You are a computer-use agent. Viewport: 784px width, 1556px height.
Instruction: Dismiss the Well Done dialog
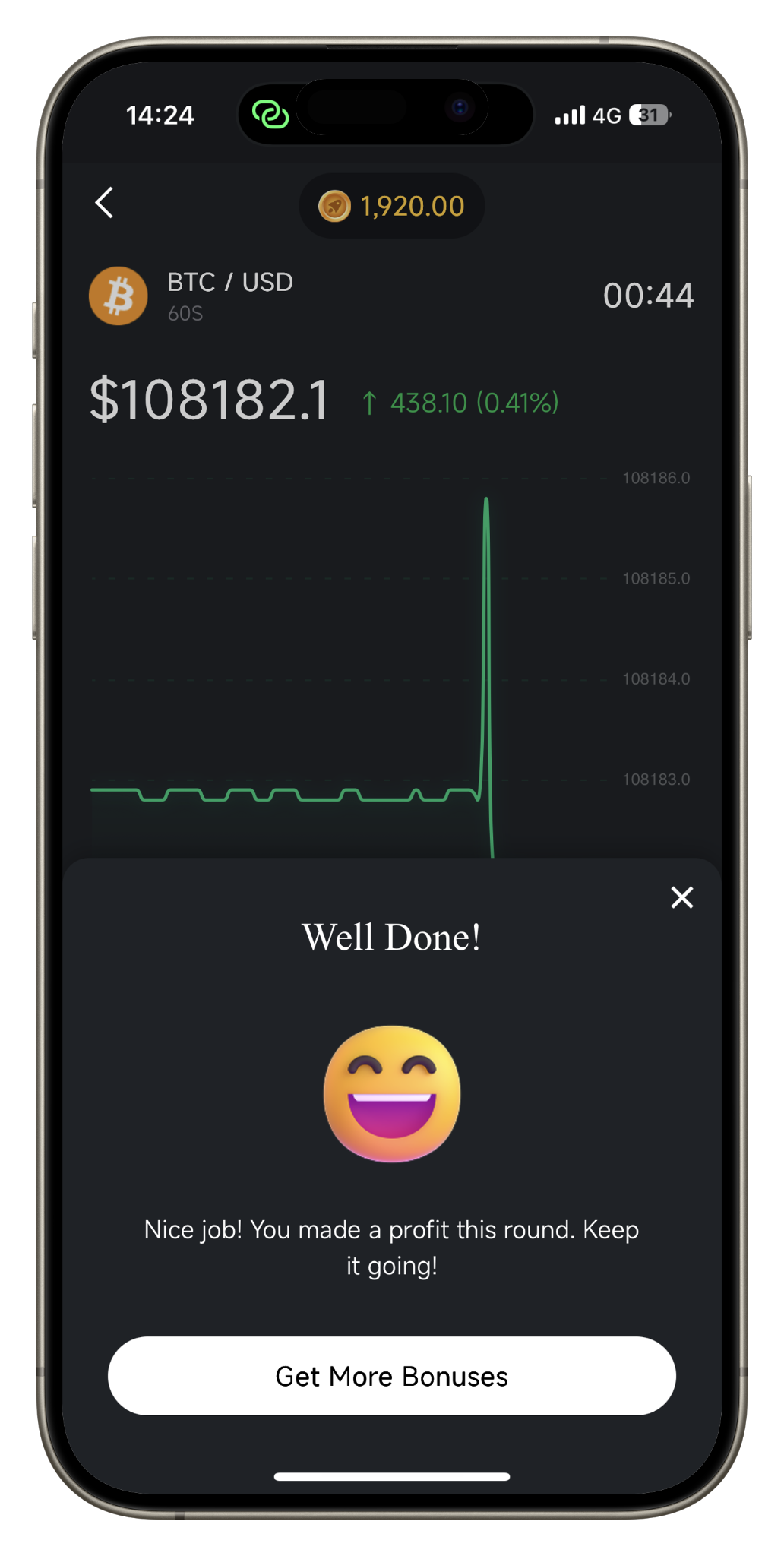[682, 897]
